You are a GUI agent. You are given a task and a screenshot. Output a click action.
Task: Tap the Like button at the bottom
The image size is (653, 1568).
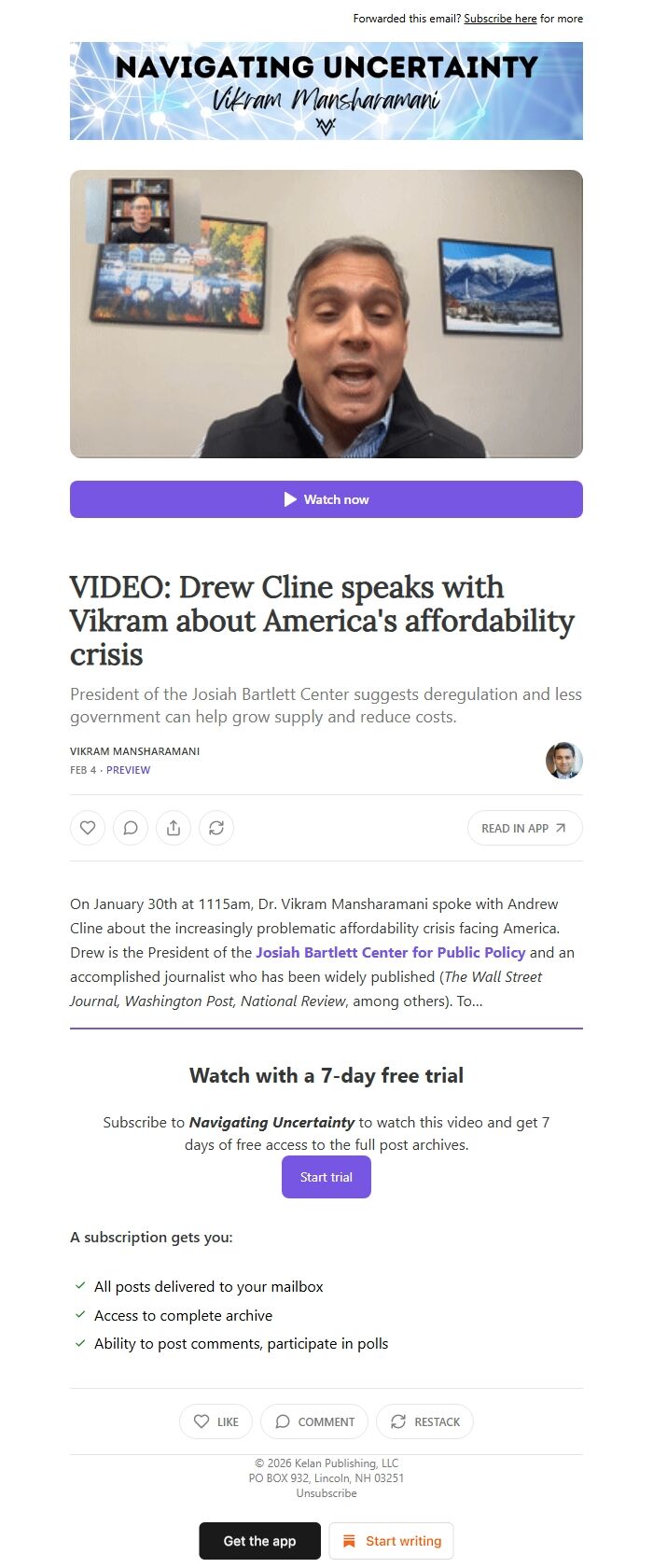tap(215, 1421)
